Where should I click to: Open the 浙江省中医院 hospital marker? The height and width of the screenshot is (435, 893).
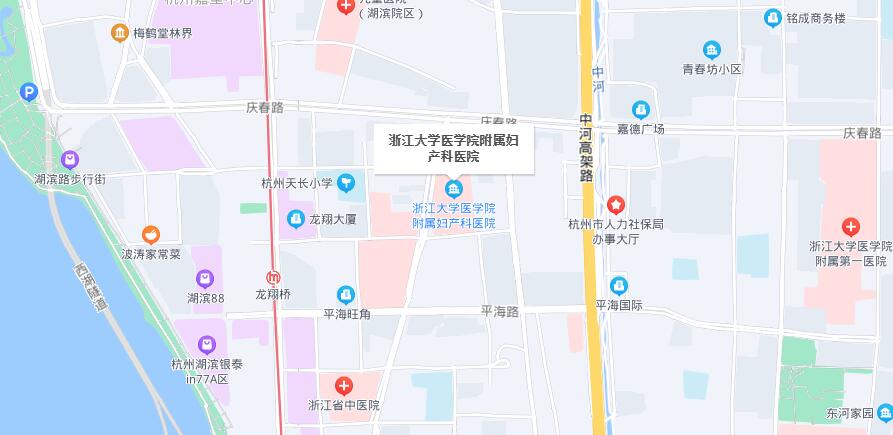click(343, 385)
